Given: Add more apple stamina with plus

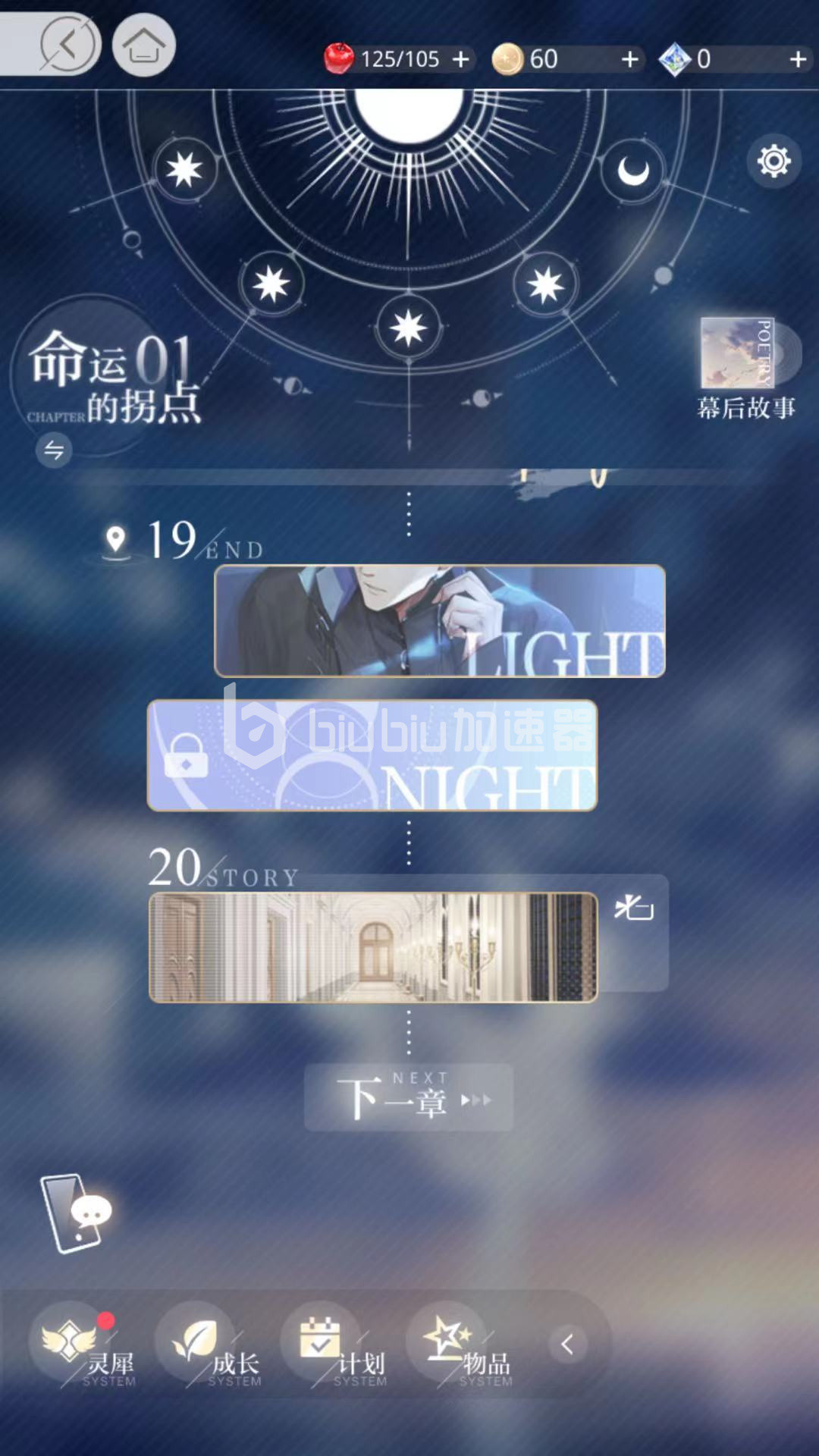Looking at the screenshot, I should tap(460, 59).
